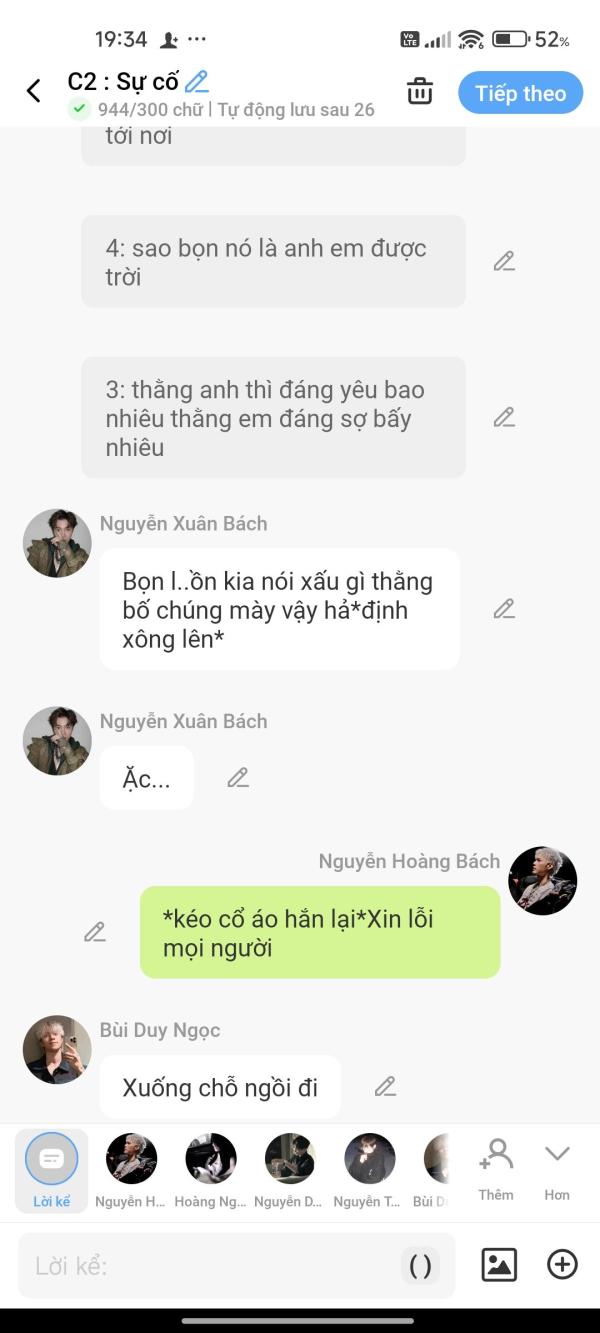Open the plus menu beside the input
The height and width of the screenshot is (1333, 600).
(x=562, y=1265)
